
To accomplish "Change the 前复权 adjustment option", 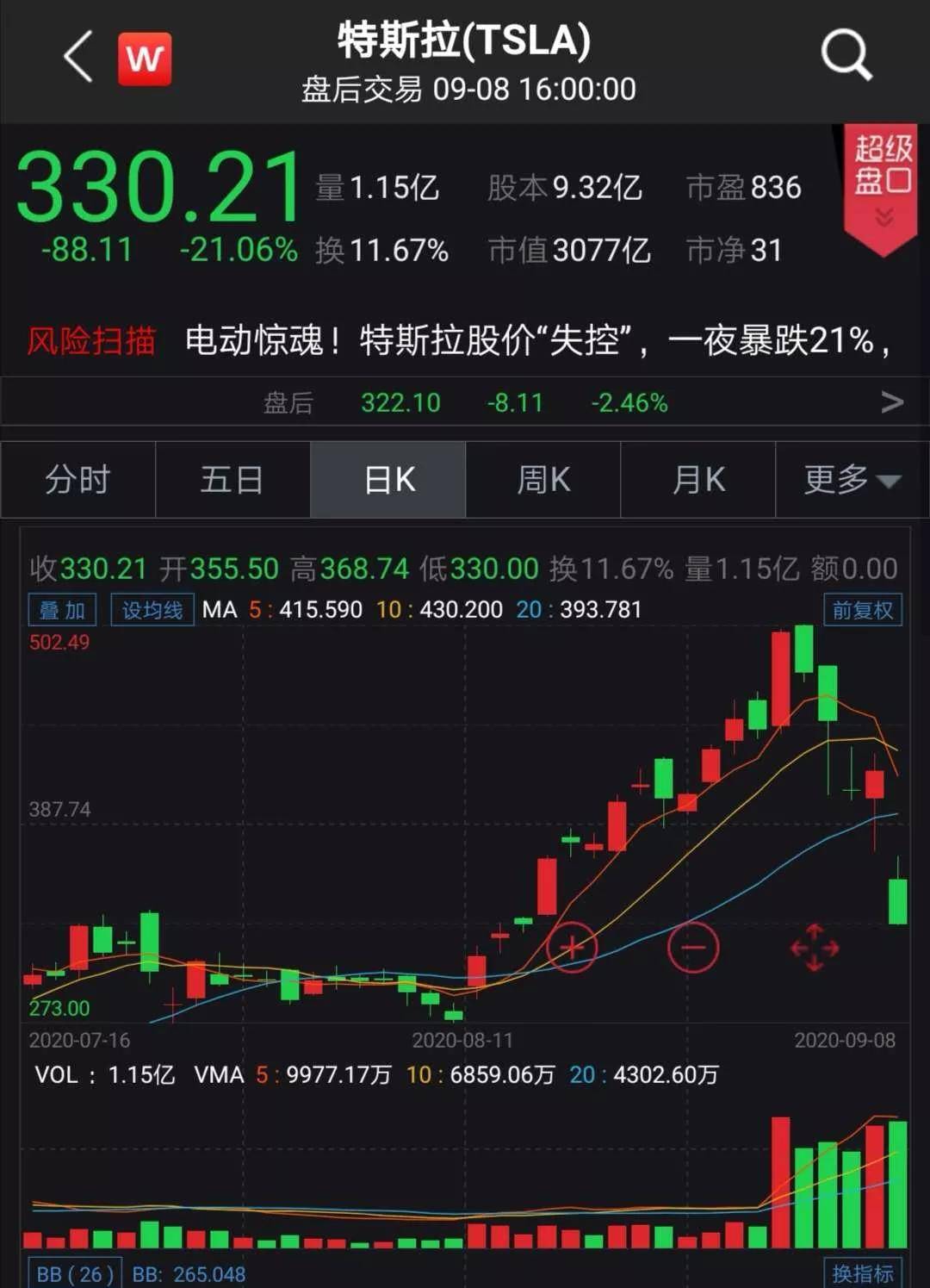I will coord(862,610).
